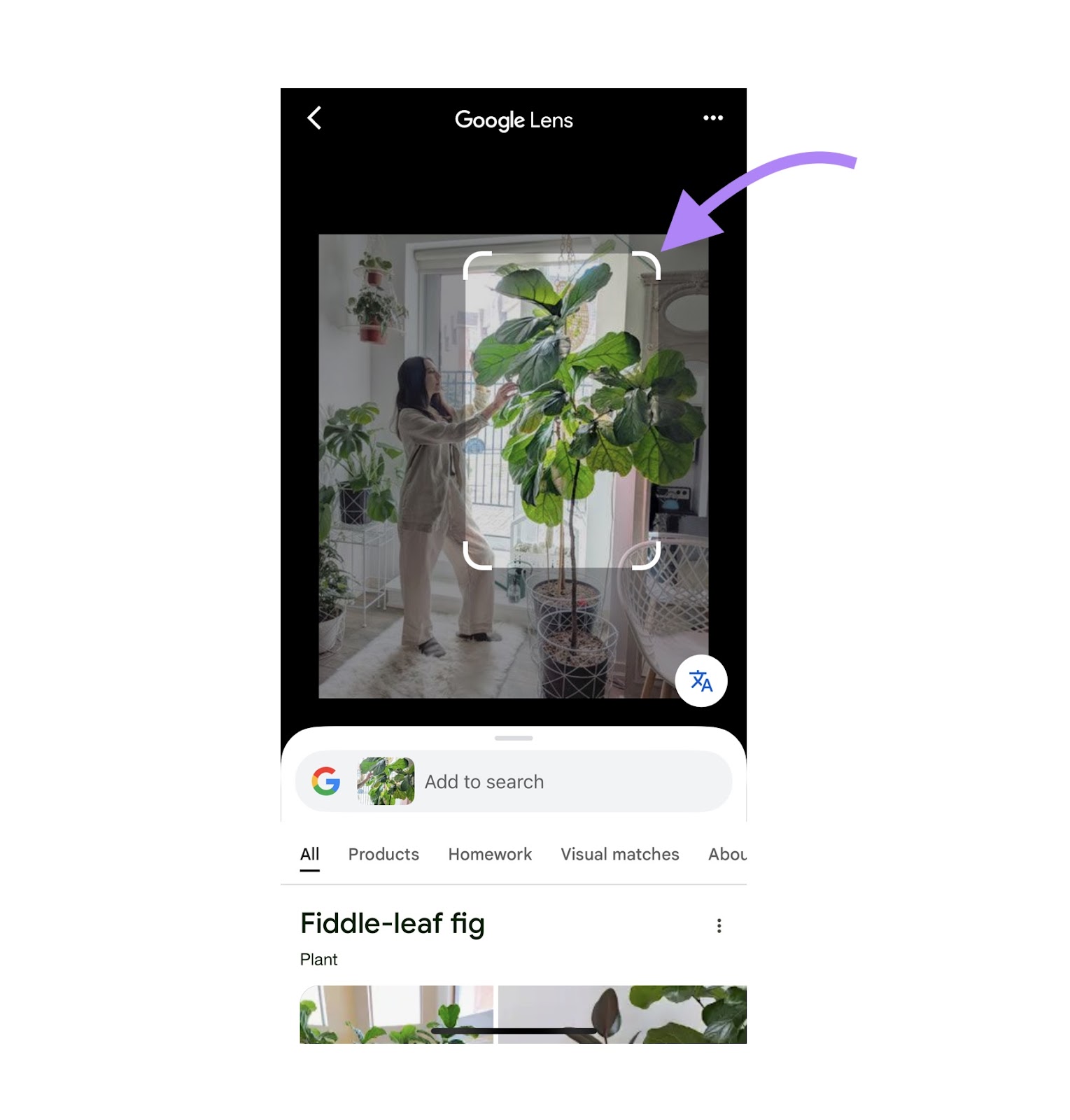
Task: Open the three-dot menu next to Google Lens
Action: (x=712, y=118)
